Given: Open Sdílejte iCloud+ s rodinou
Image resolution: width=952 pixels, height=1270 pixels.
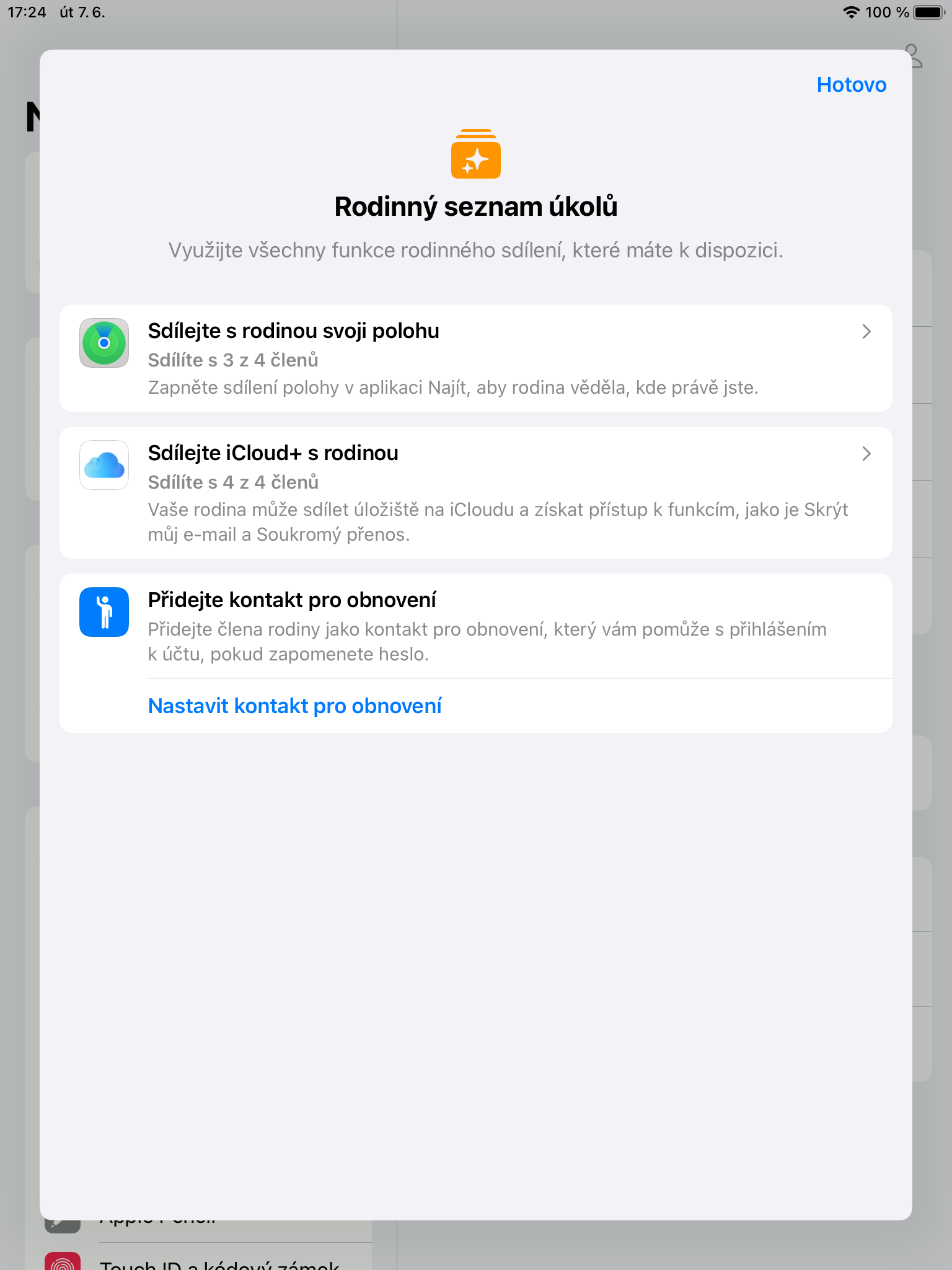Looking at the screenshot, I should point(475,492).
